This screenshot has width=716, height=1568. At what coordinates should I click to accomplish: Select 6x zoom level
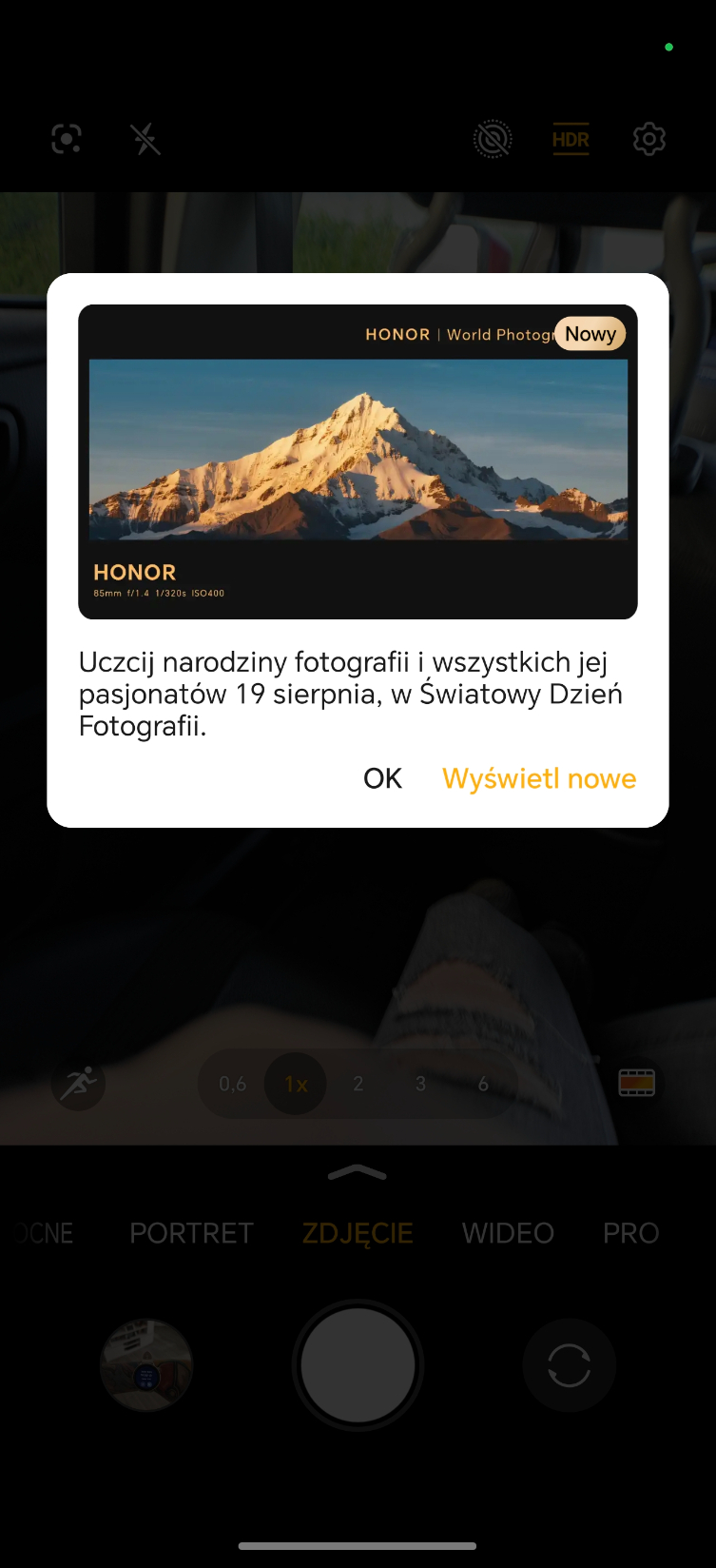[x=483, y=1084]
